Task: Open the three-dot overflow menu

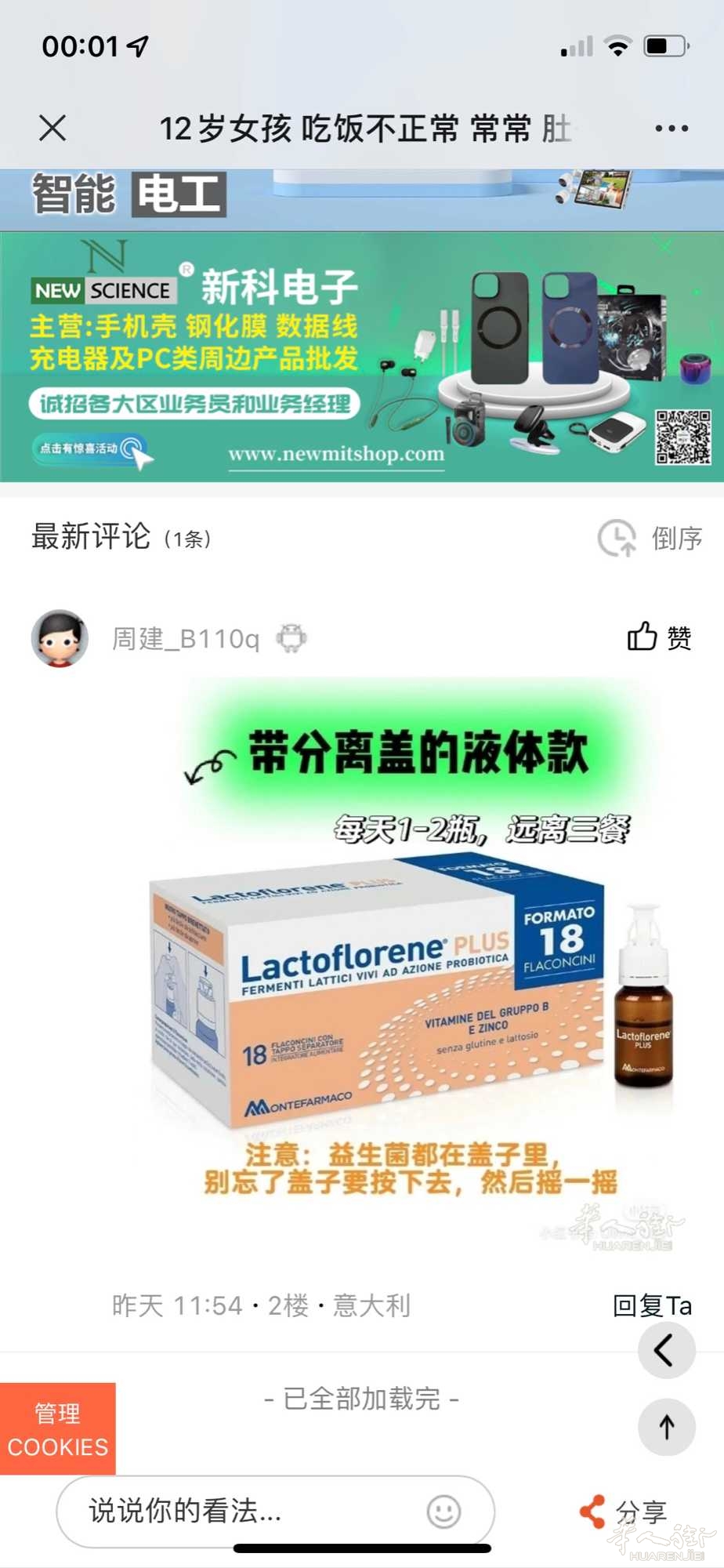Action: coord(672,129)
